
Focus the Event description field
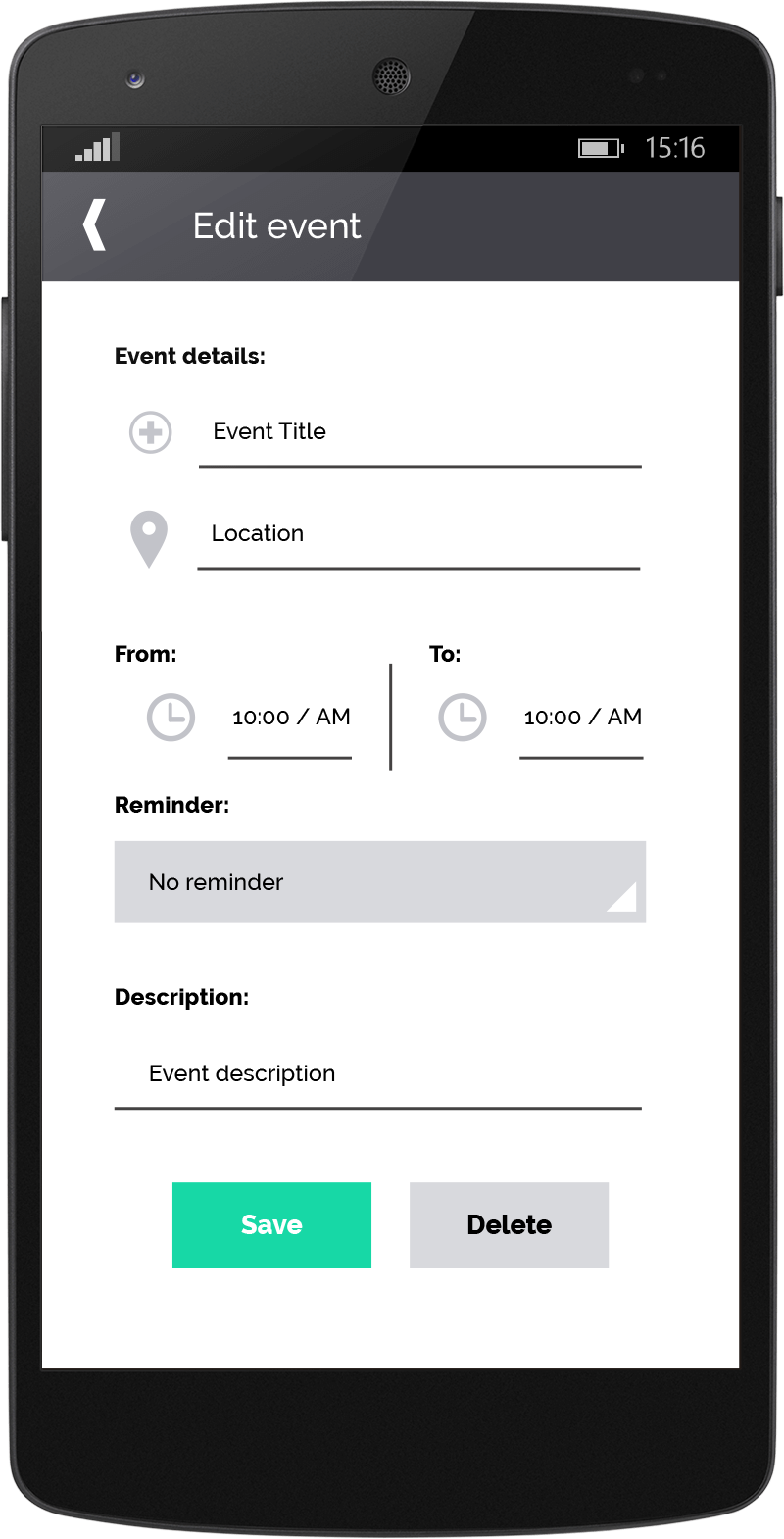click(x=377, y=1074)
